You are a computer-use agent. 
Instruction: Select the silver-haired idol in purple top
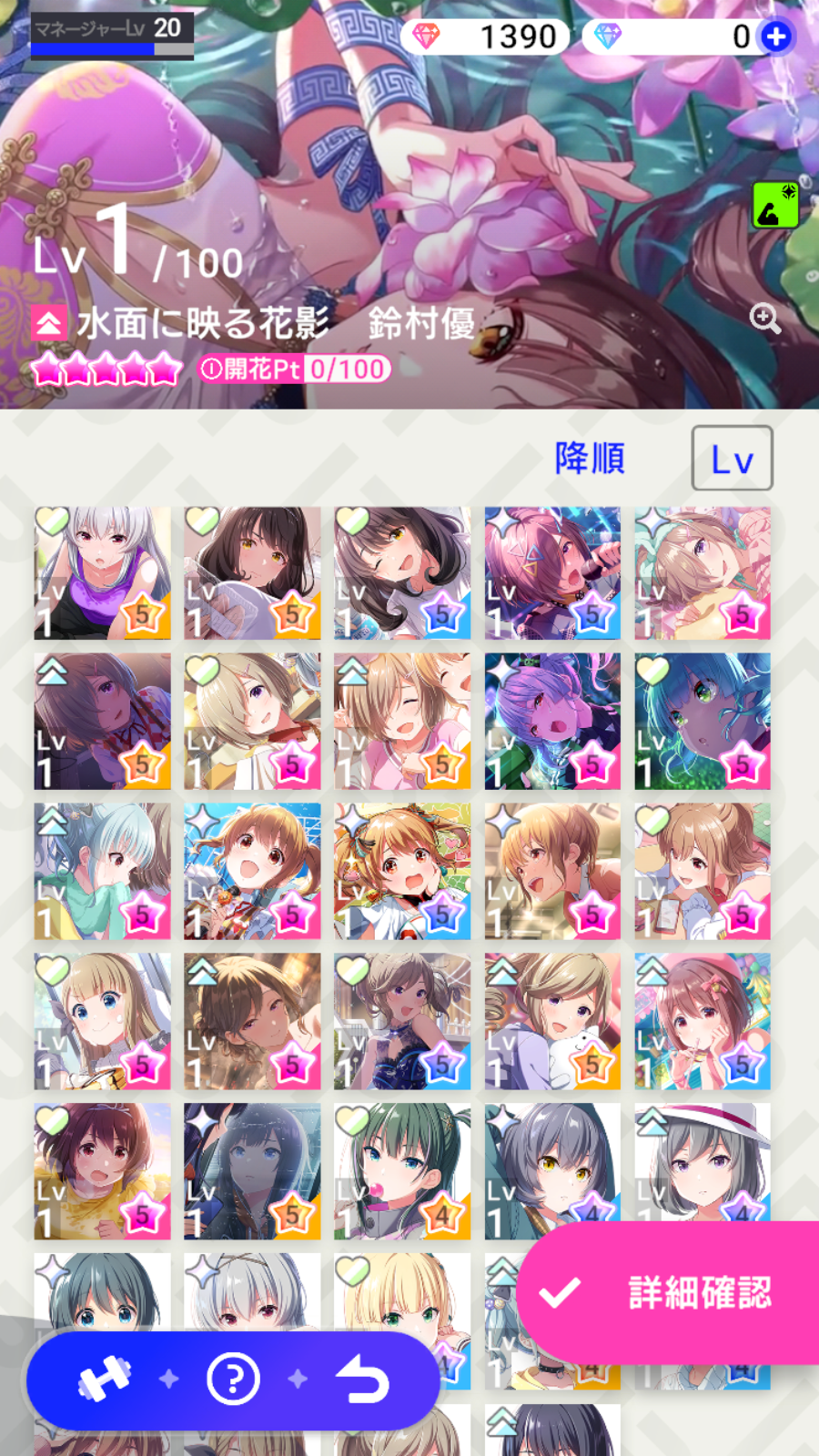(102, 573)
